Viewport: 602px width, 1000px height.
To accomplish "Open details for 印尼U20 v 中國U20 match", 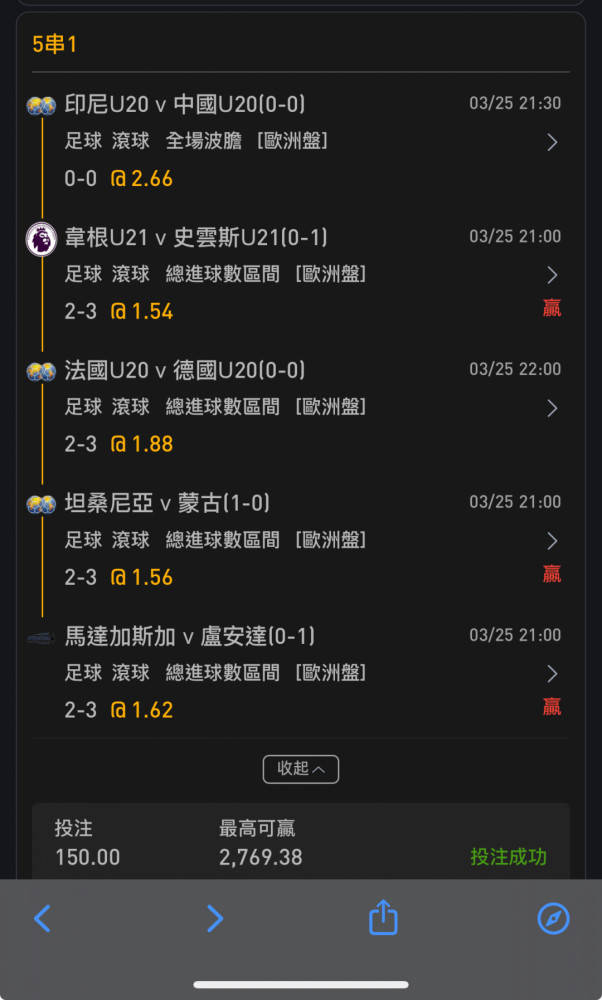I will click(552, 142).
